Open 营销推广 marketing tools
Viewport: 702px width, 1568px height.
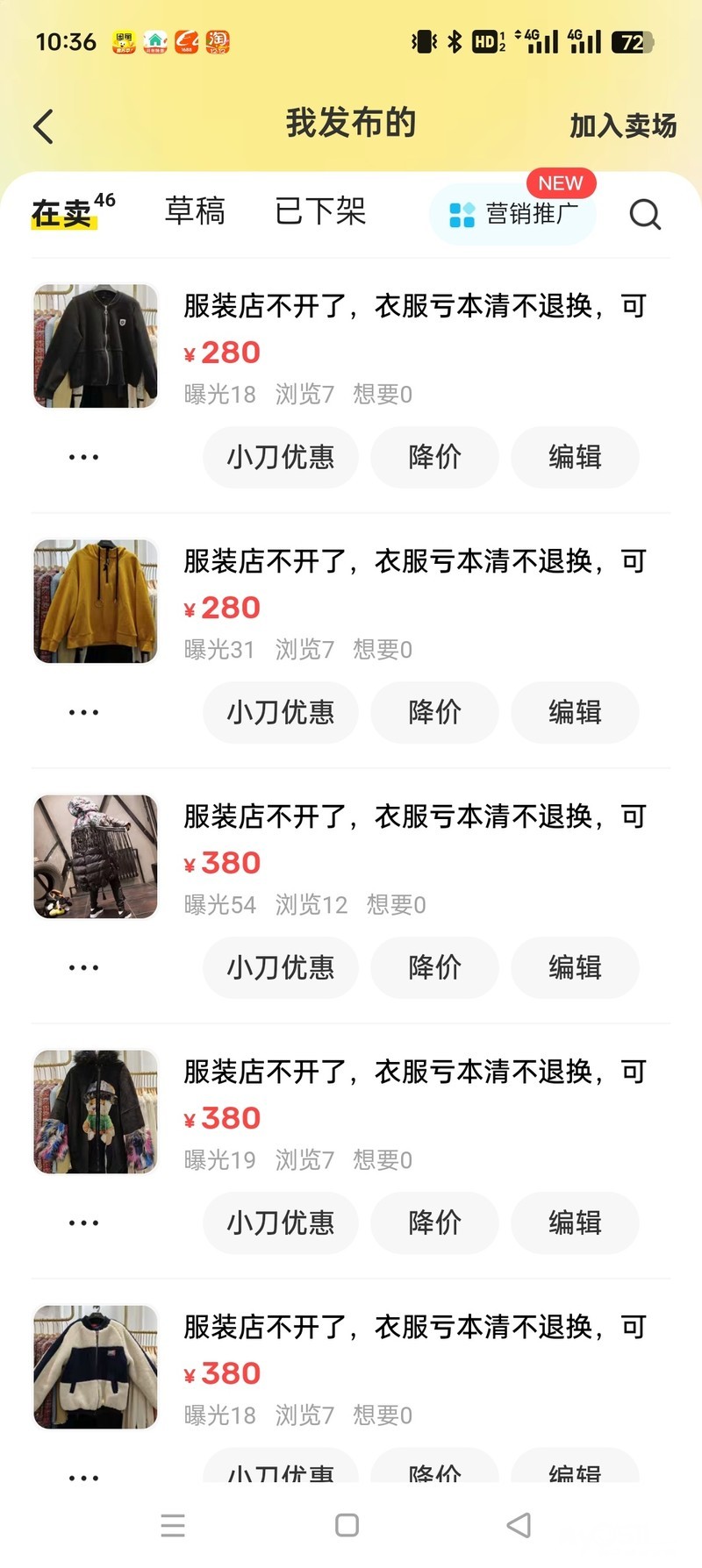tap(513, 214)
